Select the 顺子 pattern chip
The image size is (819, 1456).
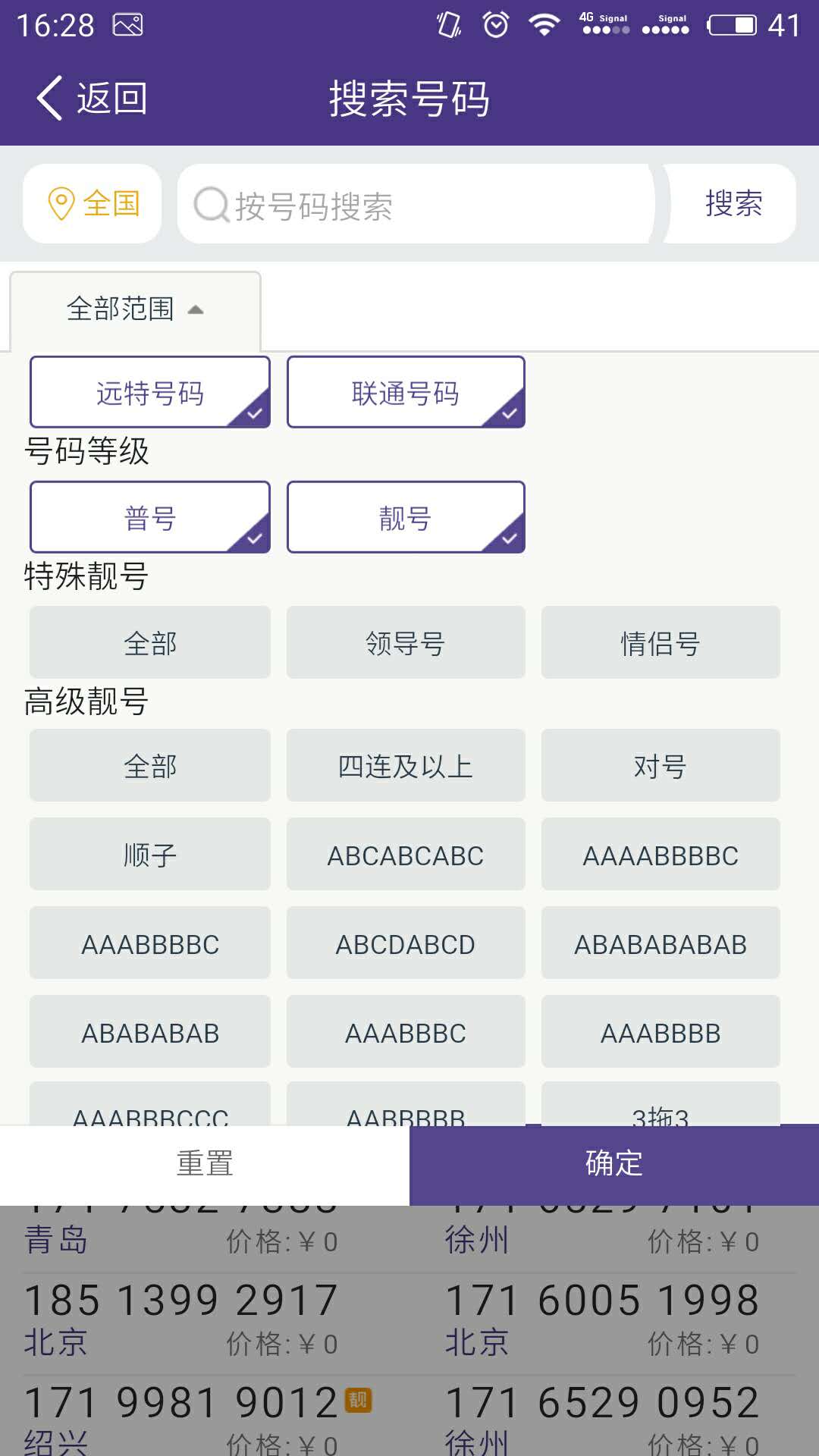150,855
